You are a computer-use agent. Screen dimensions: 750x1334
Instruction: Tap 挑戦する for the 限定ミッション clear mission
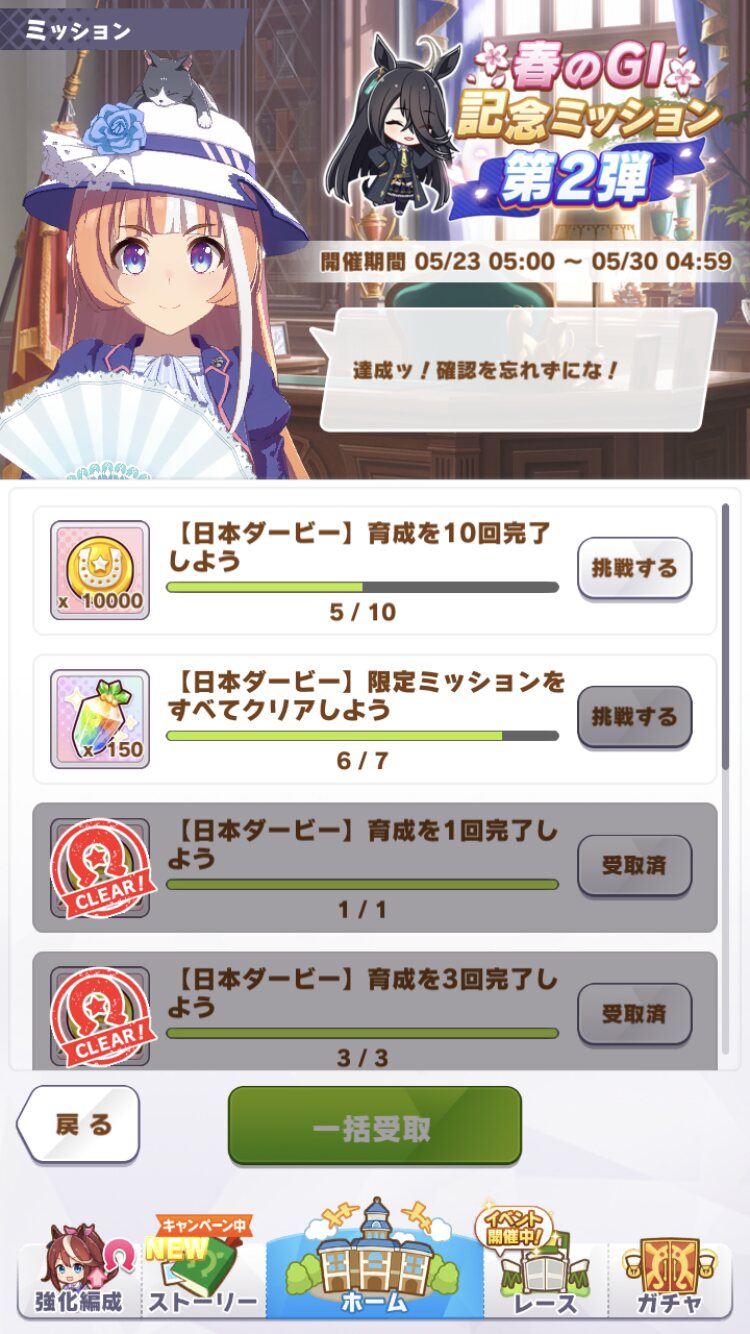click(x=635, y=717)
